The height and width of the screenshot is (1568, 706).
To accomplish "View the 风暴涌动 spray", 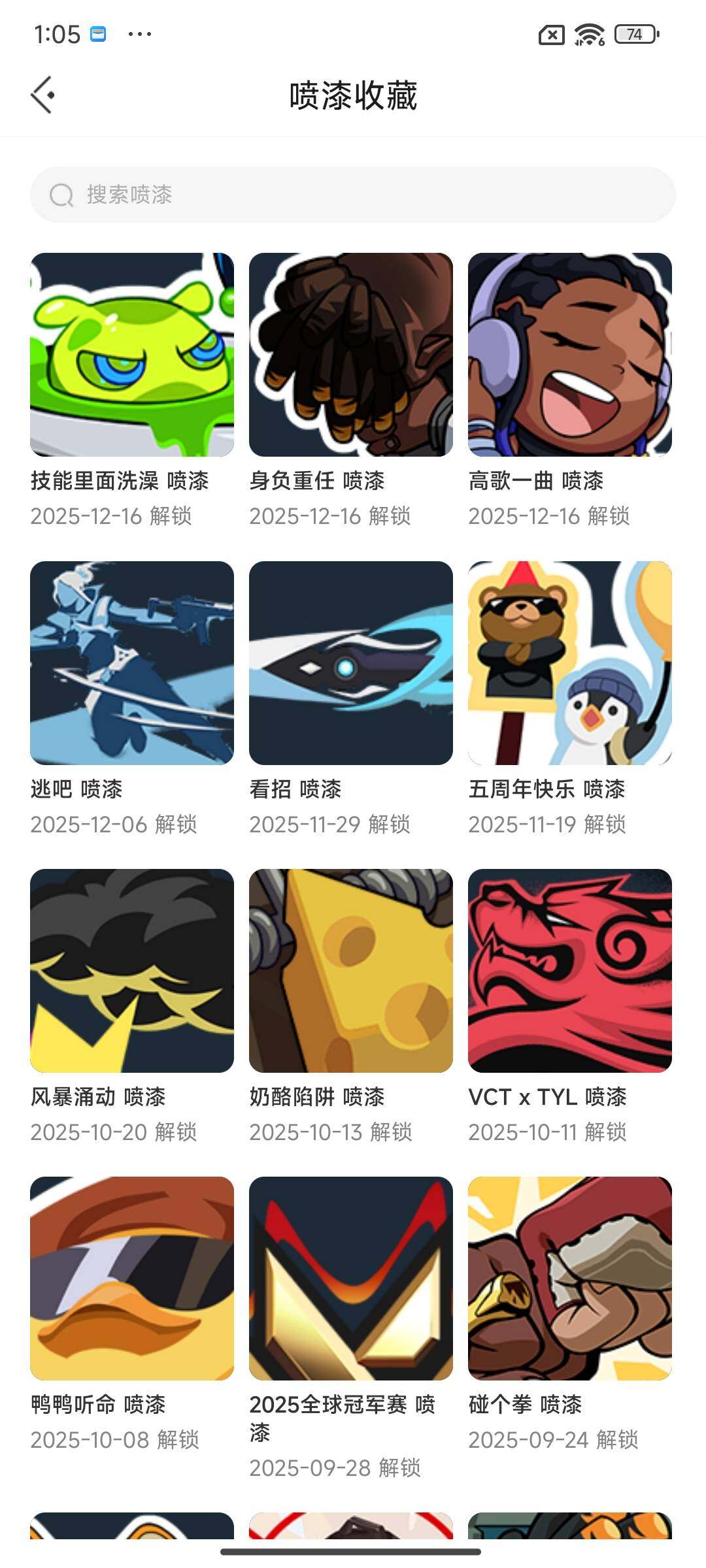I will click(x=132, y=971).
